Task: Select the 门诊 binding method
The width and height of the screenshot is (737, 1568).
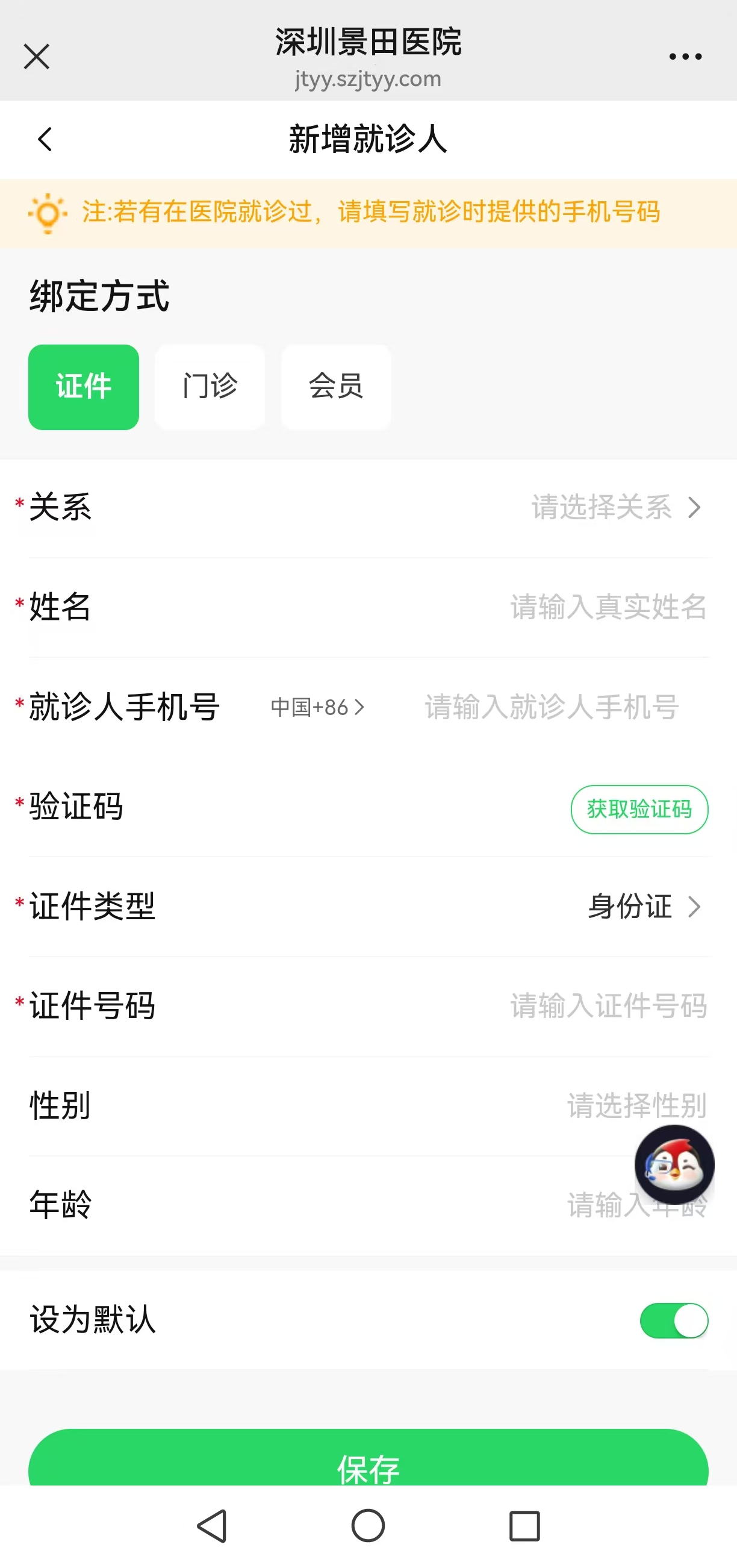Action: (210, 387)
